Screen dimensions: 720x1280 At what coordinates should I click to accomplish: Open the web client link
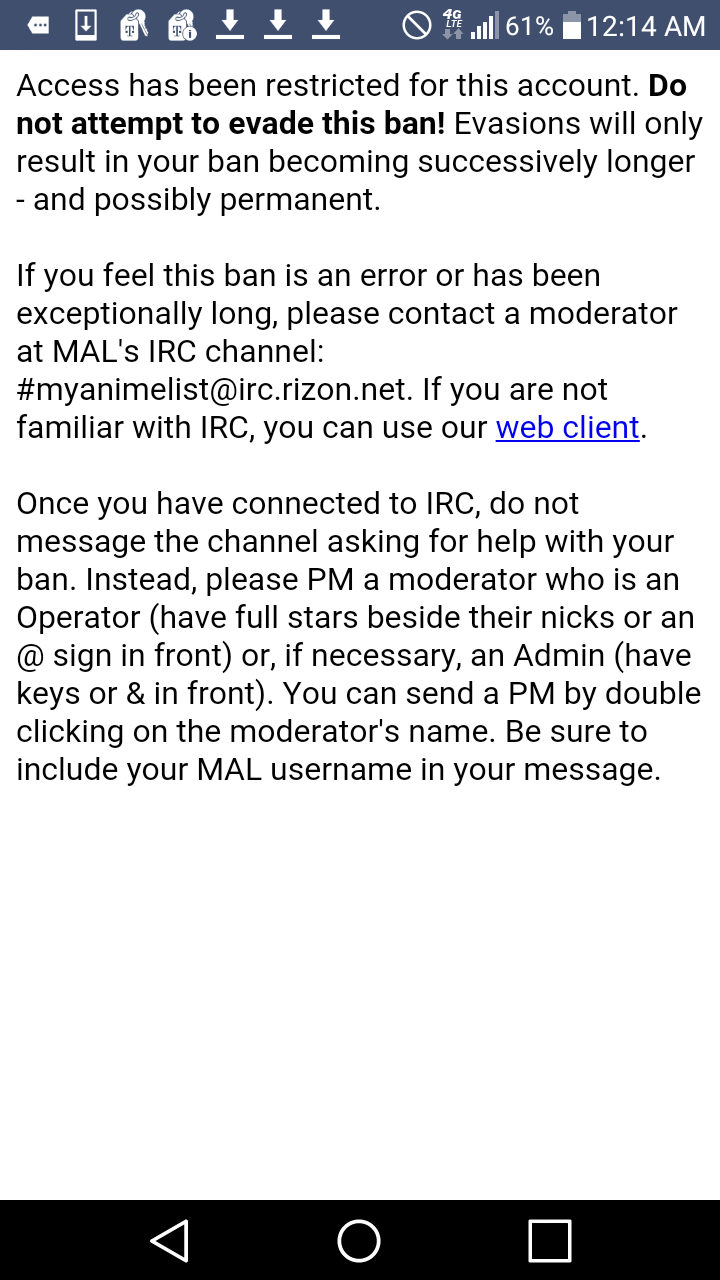pos(567,427)
